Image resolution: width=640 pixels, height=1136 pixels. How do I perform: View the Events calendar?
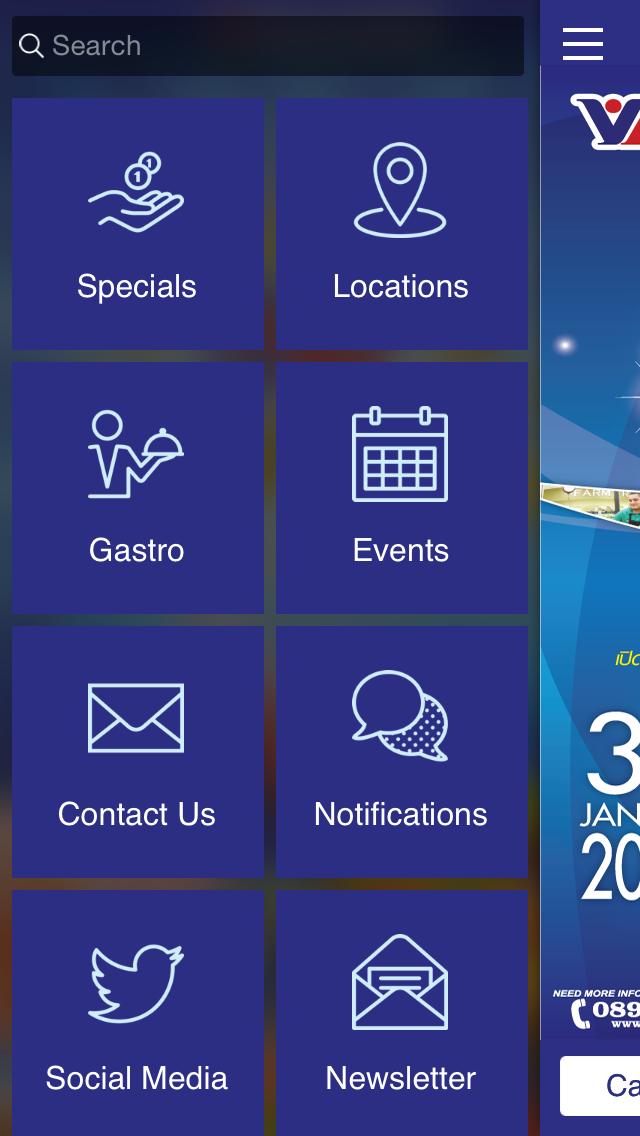coord(401,488)
